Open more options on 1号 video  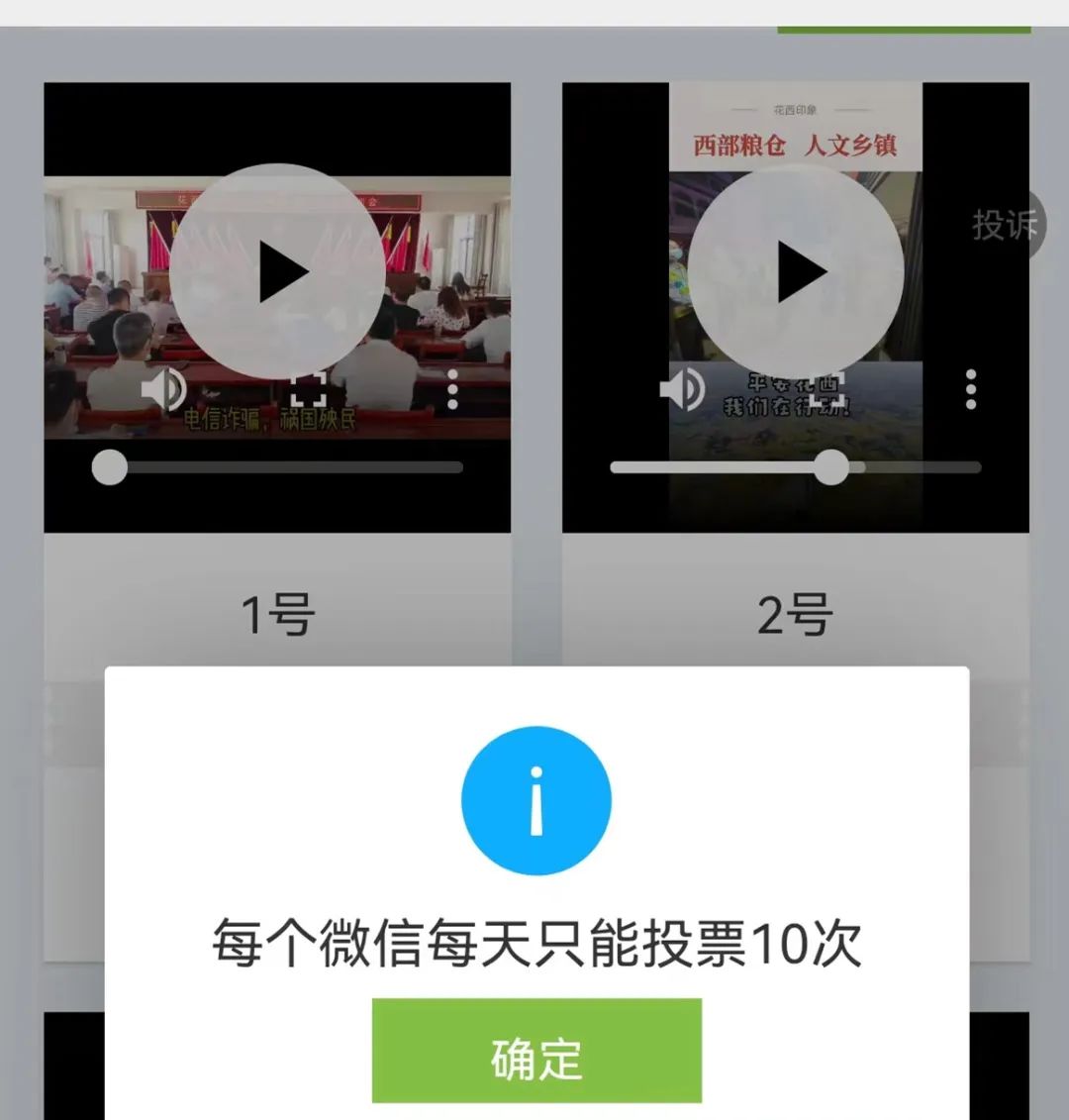pos(452,389)
